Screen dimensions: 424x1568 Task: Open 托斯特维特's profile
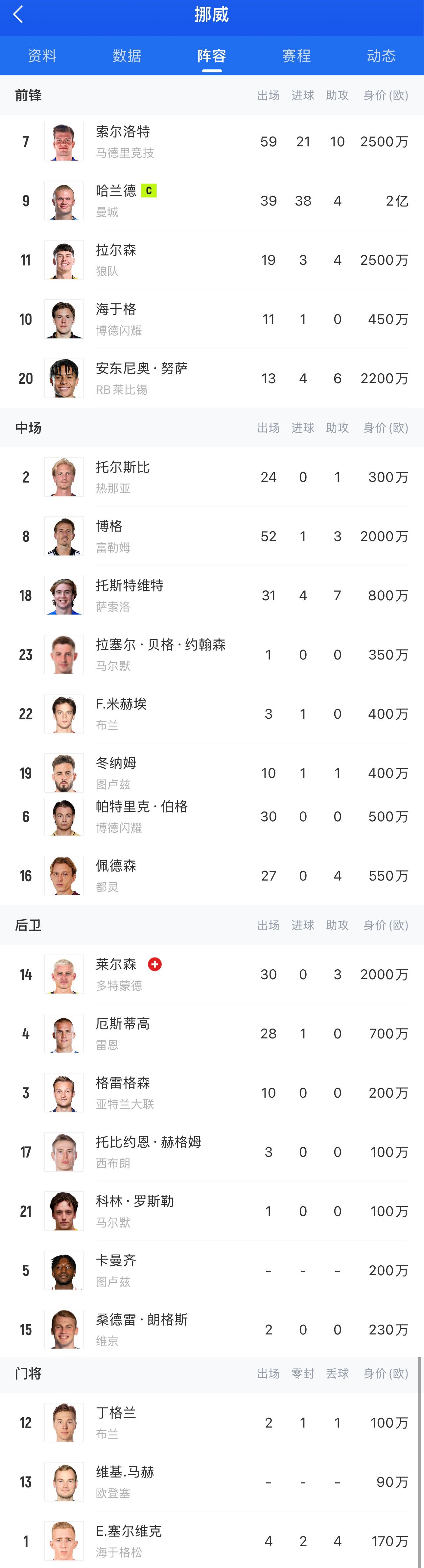click(x=212, y=595)
